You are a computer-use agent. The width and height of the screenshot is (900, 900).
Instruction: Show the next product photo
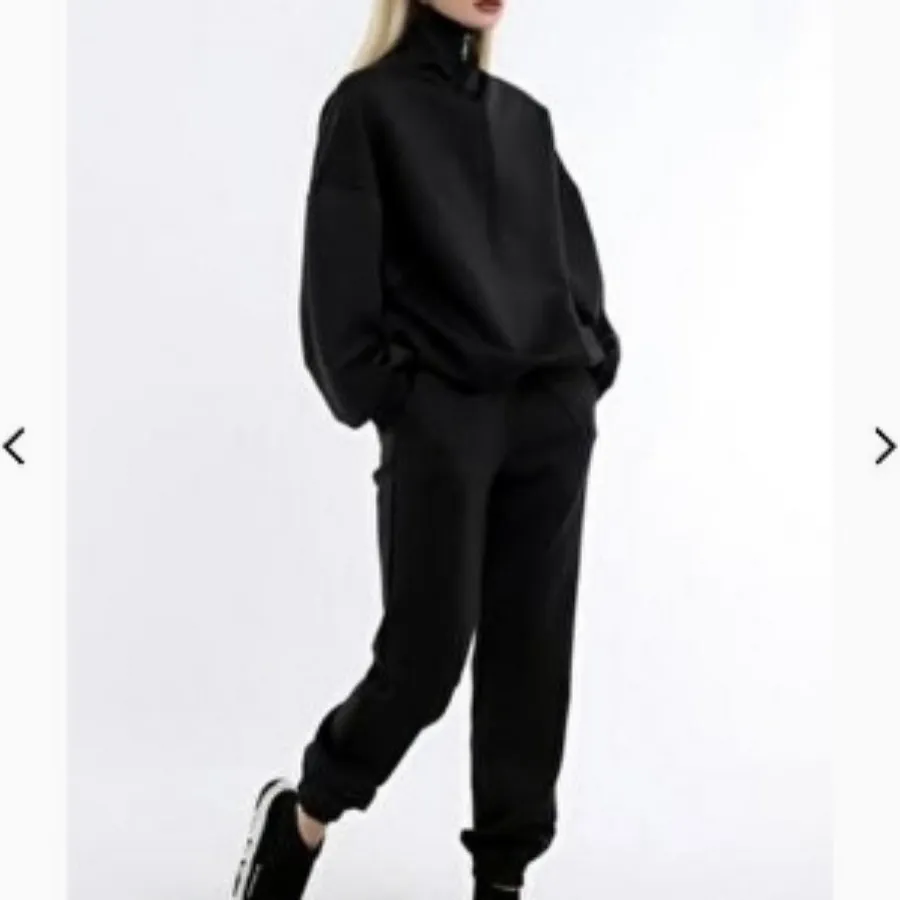click(885, 446)
